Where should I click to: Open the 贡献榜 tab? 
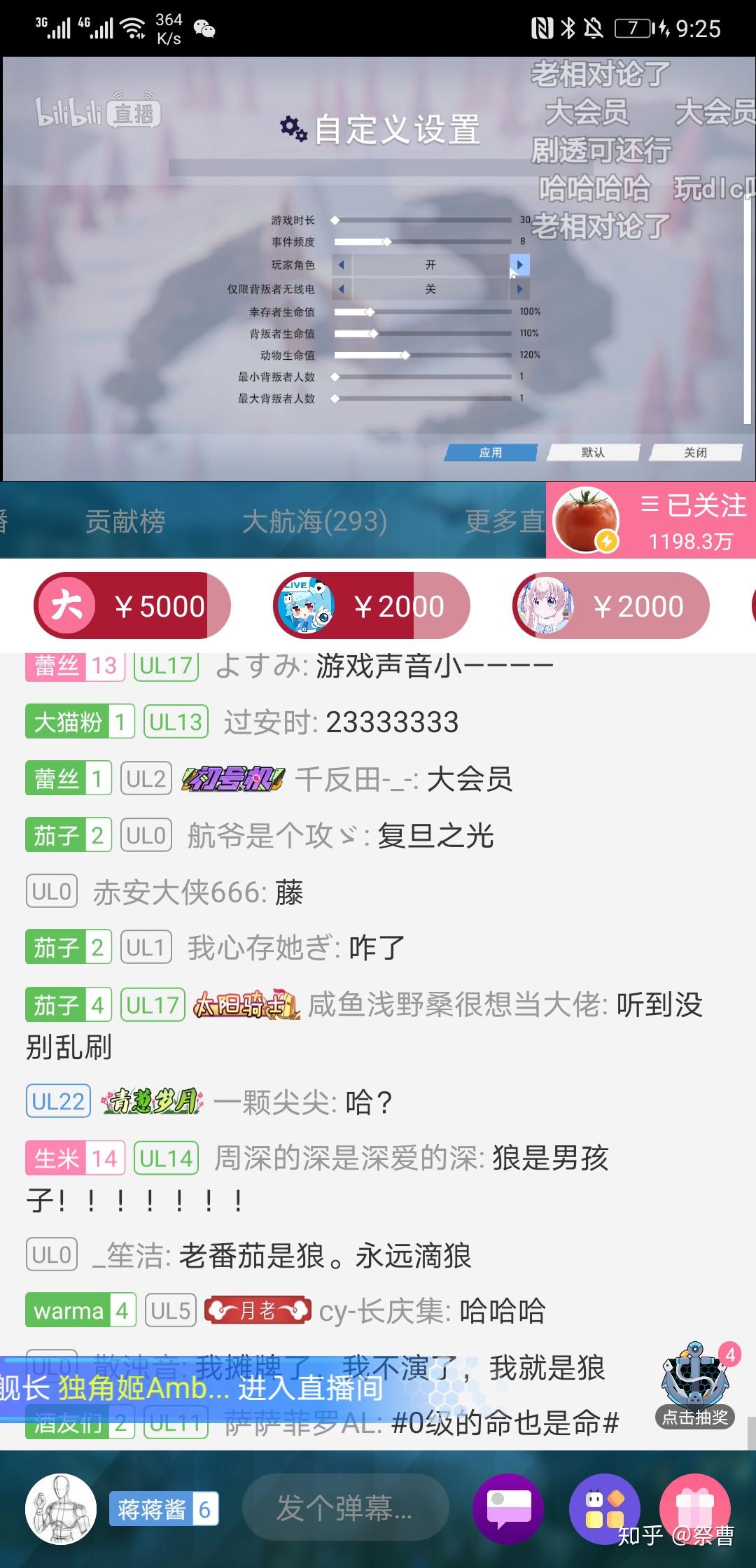[125, 521]
